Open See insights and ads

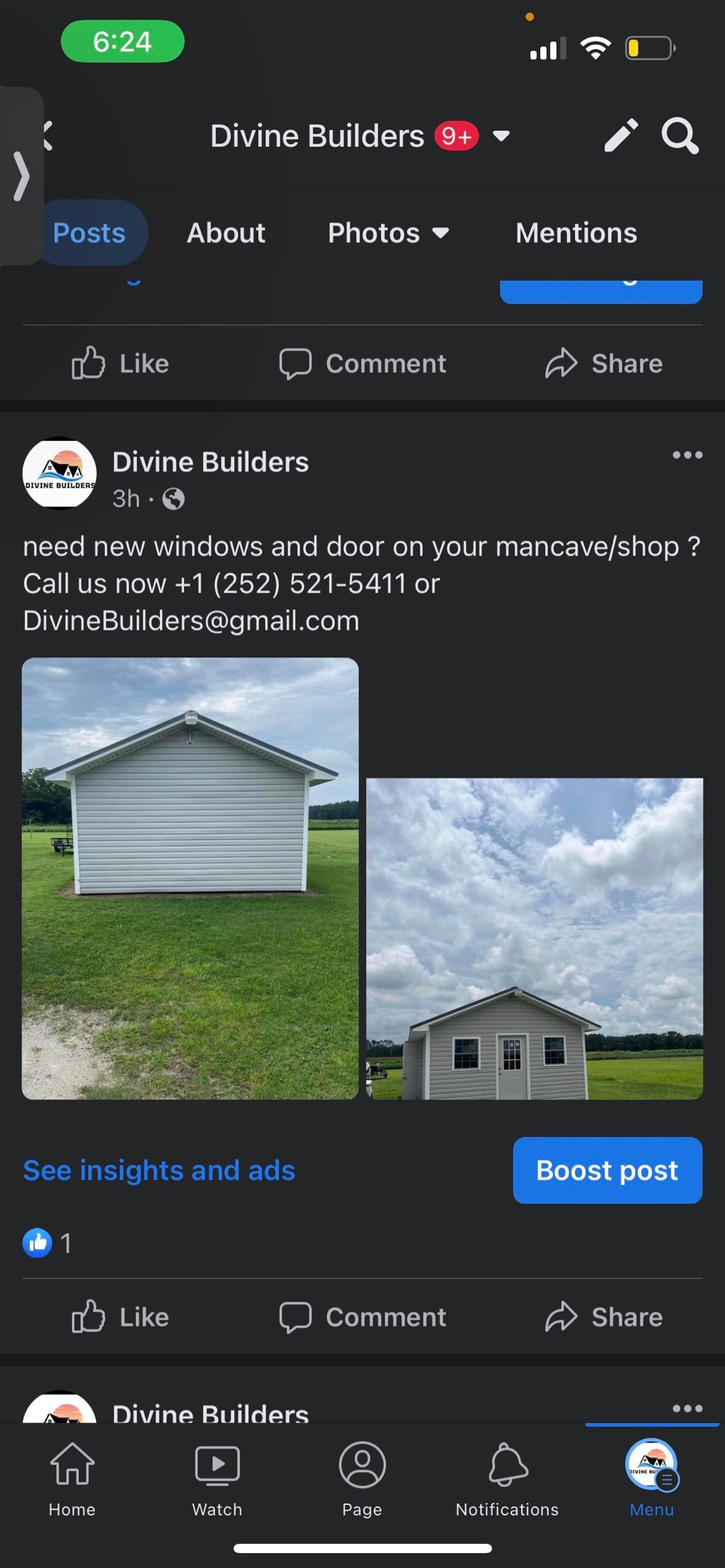tap(159, 1170)
